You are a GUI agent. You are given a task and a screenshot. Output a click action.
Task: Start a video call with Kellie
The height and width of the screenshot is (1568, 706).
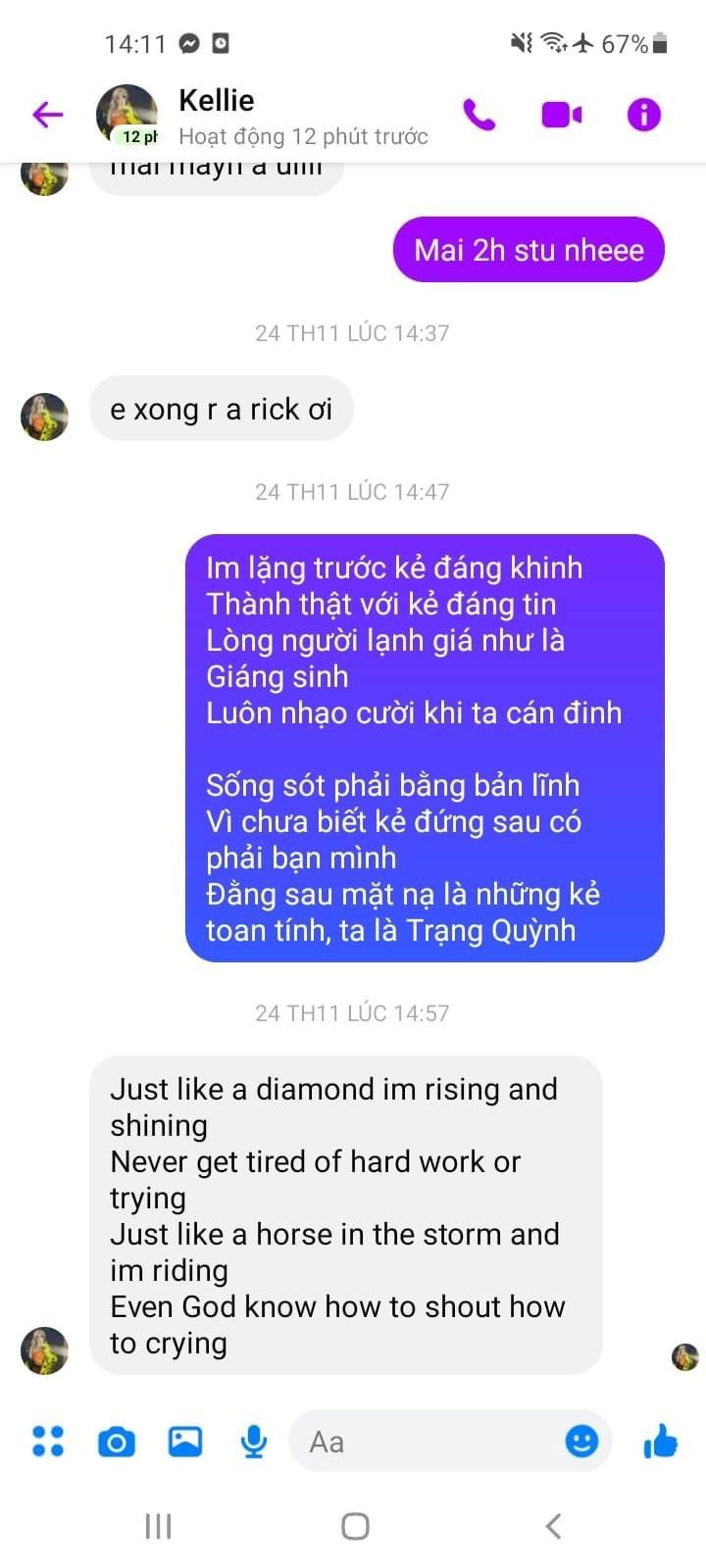[x=561, y=115]
